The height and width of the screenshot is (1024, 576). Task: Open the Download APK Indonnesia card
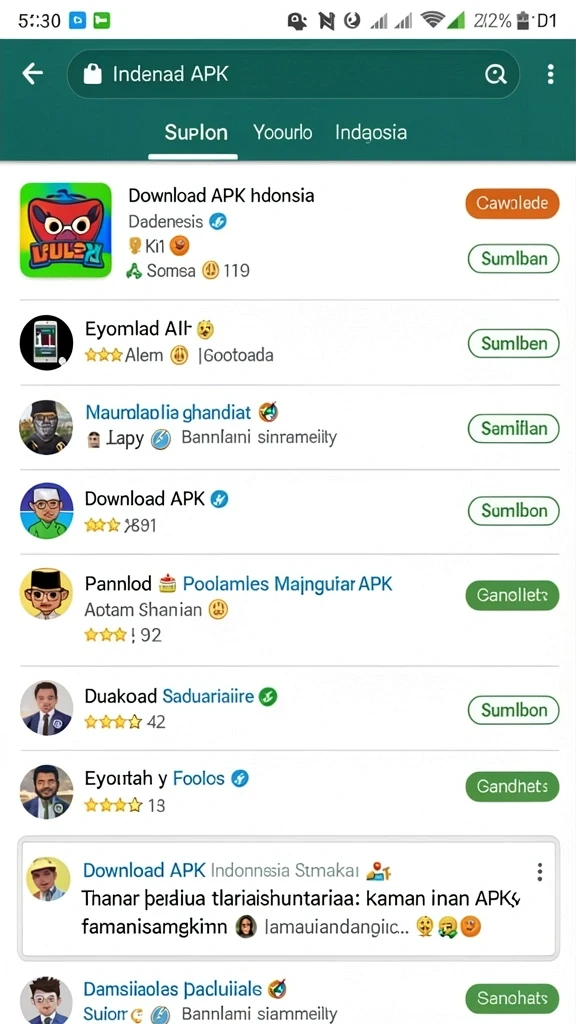[288, 899]
